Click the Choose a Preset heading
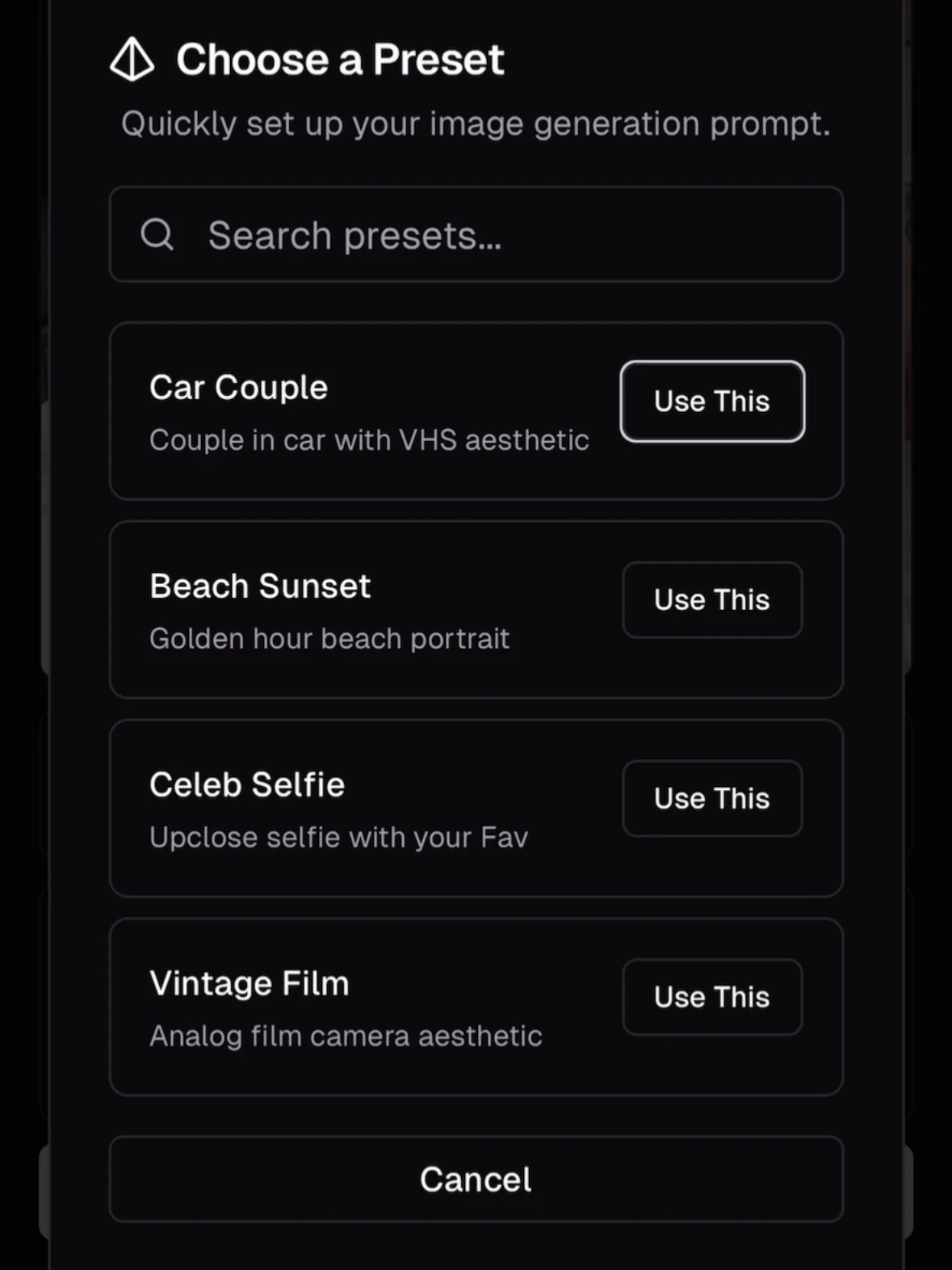The height and width of the screenshot is (1270, 952). click(341, 58)
